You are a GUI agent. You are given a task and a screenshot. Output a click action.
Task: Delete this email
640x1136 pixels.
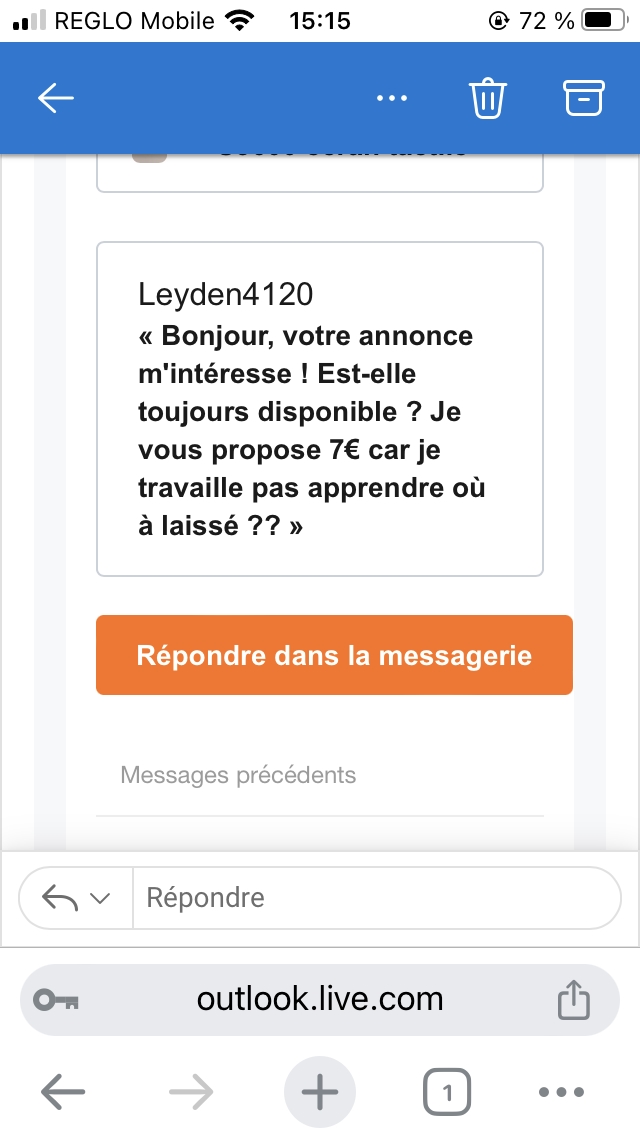pos(488,98)
